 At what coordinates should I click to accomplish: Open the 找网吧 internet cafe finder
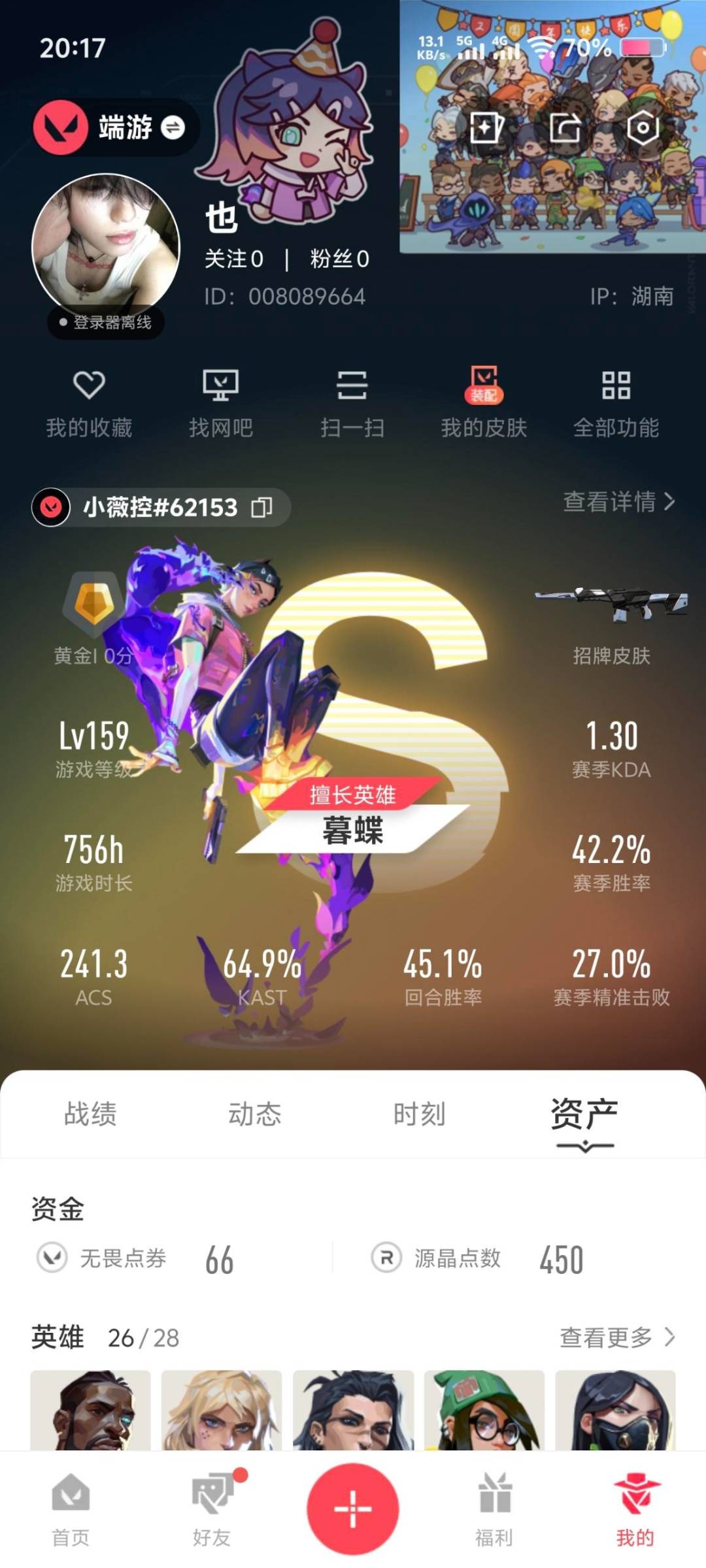(222, 402)
